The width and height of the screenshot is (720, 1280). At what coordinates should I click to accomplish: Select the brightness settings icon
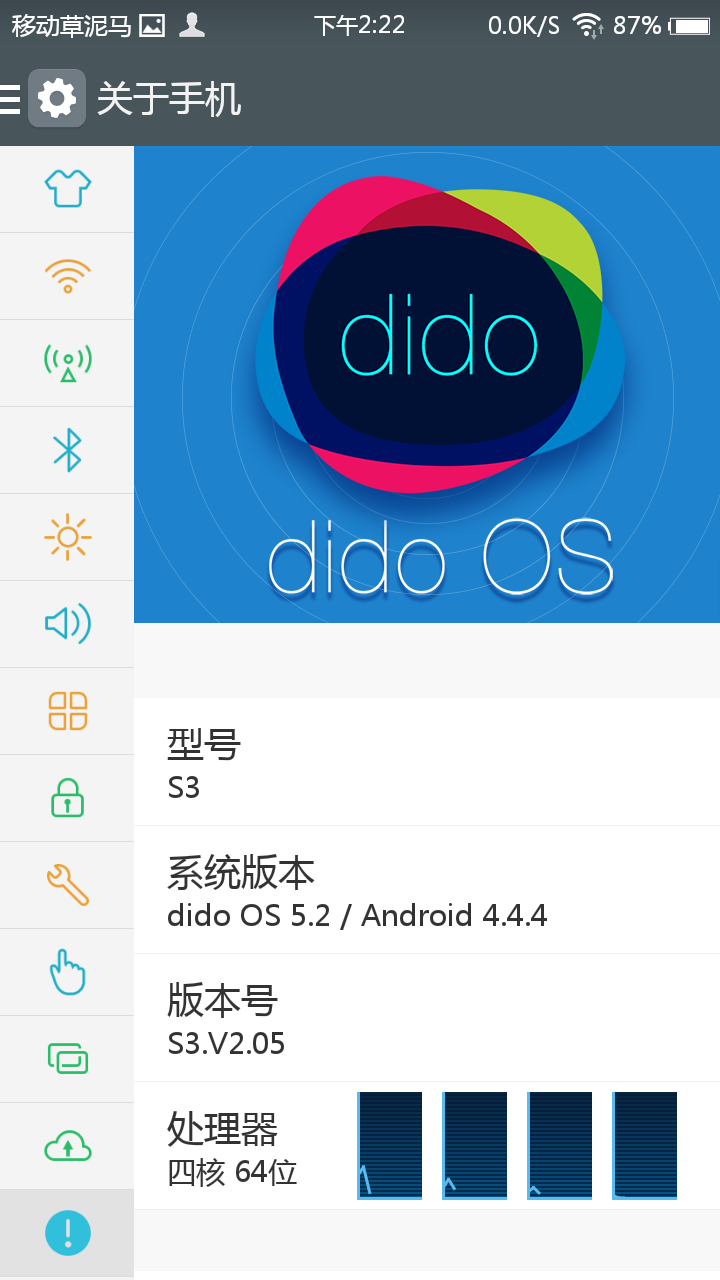point(67,537)
